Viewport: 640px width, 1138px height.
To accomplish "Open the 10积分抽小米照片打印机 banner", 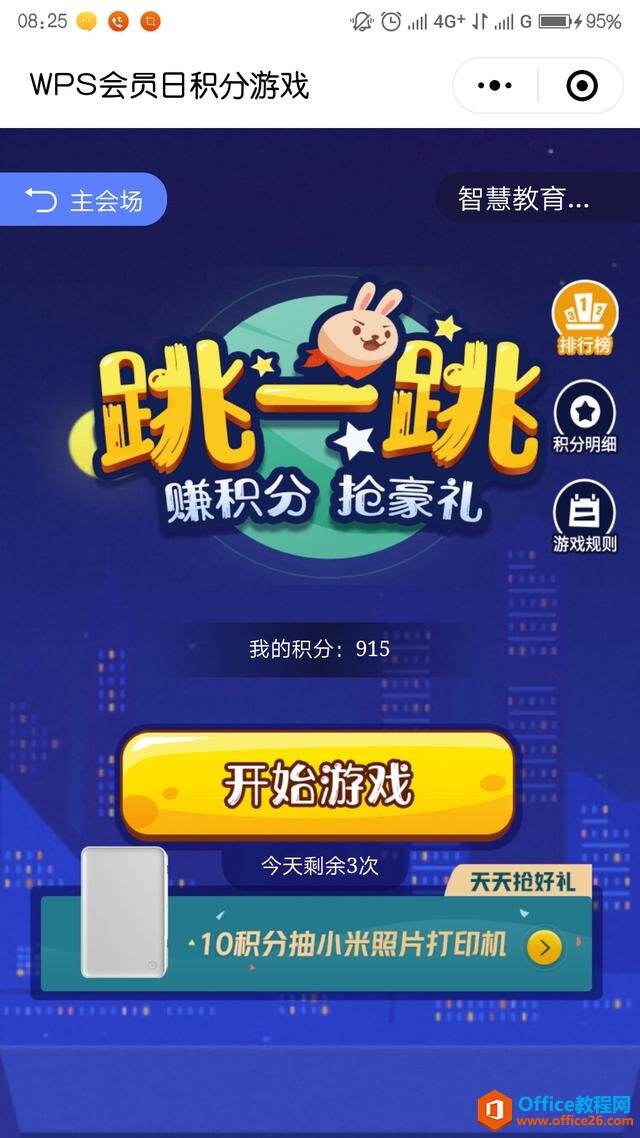I will pos(350,944).
